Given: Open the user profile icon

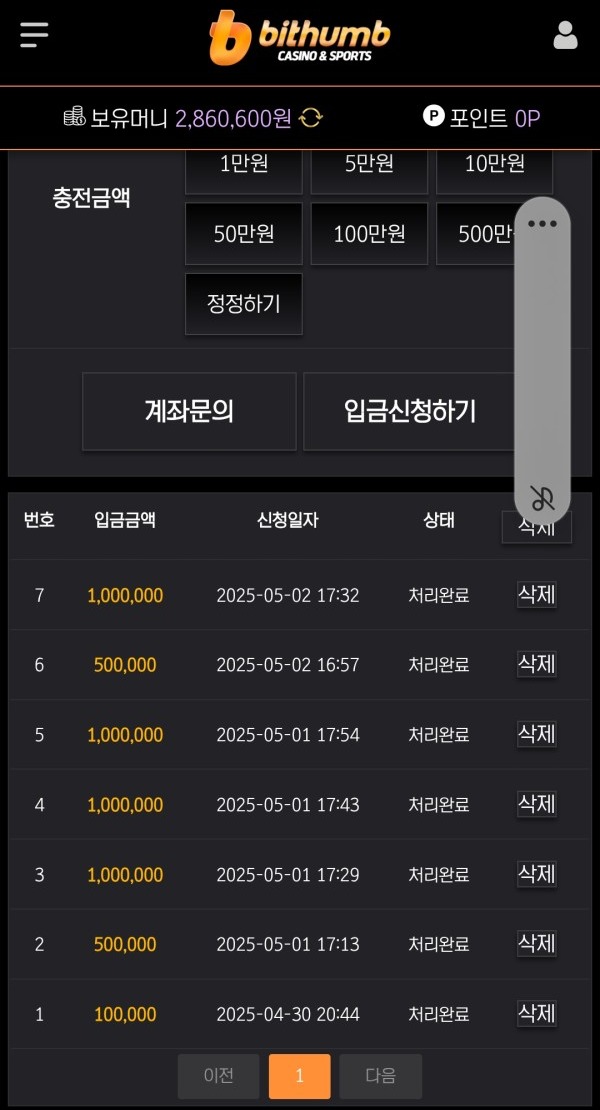Looking at the screenshot, I should 565,36.
